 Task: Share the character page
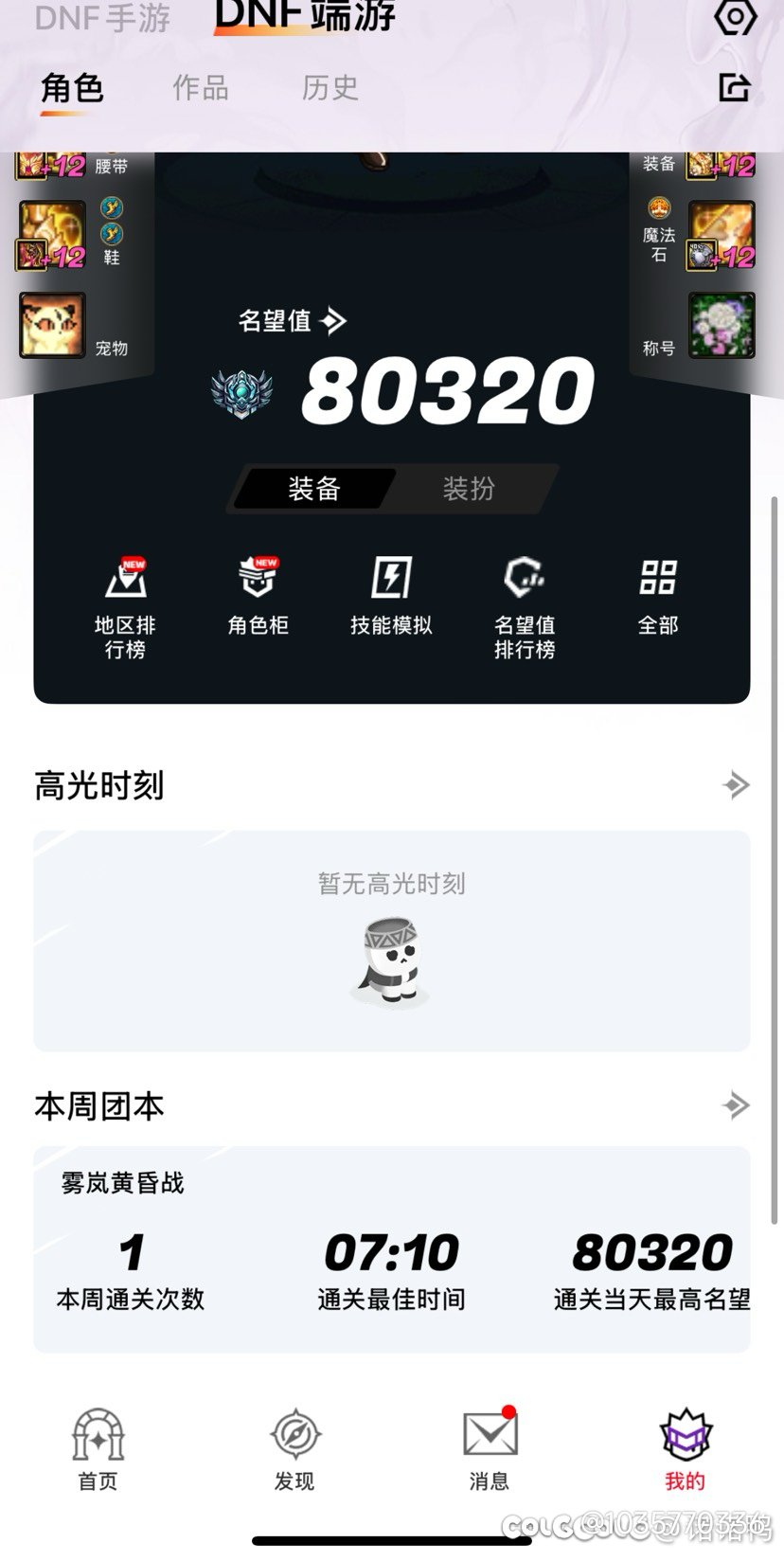735,87
